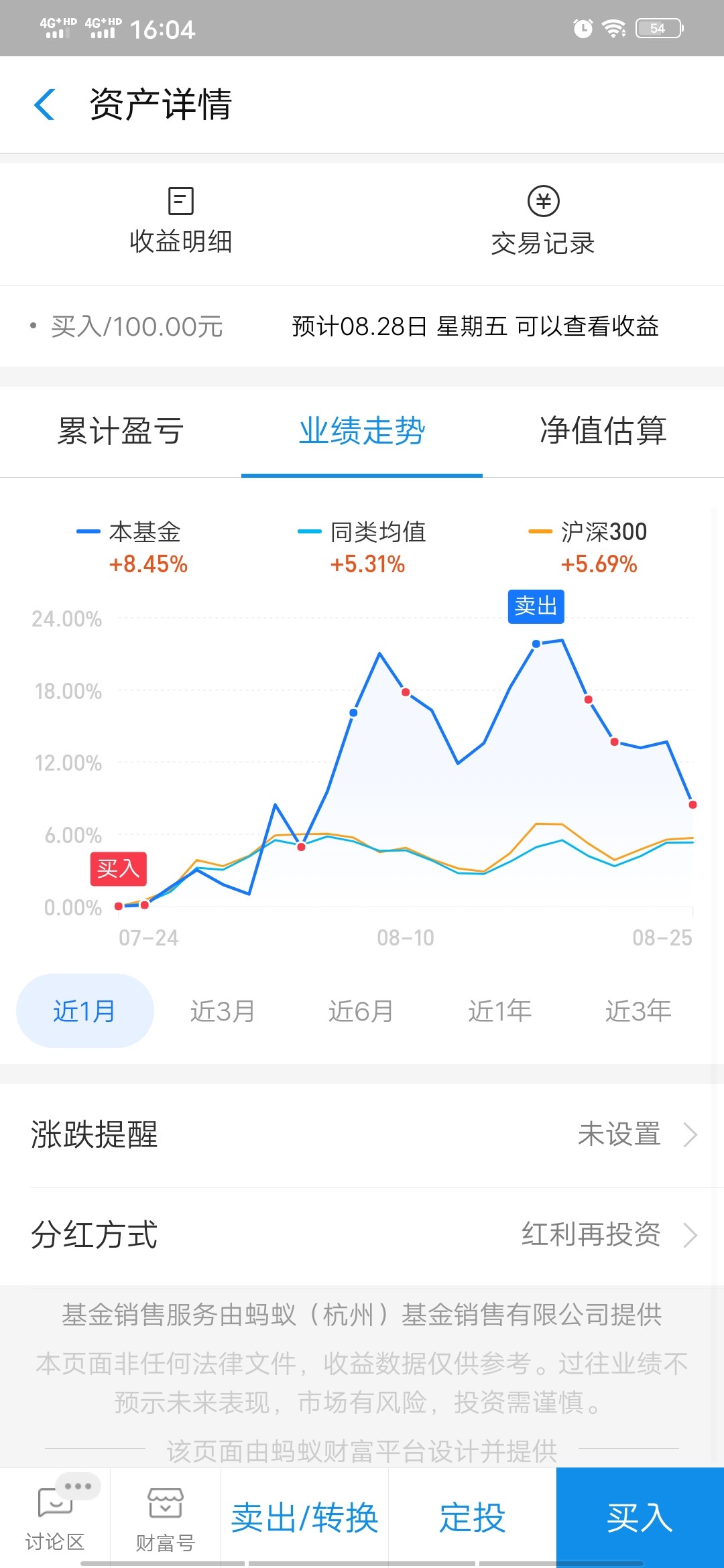
Task: Switch to 累计盈亏 tab
Action: click(121, 430)
